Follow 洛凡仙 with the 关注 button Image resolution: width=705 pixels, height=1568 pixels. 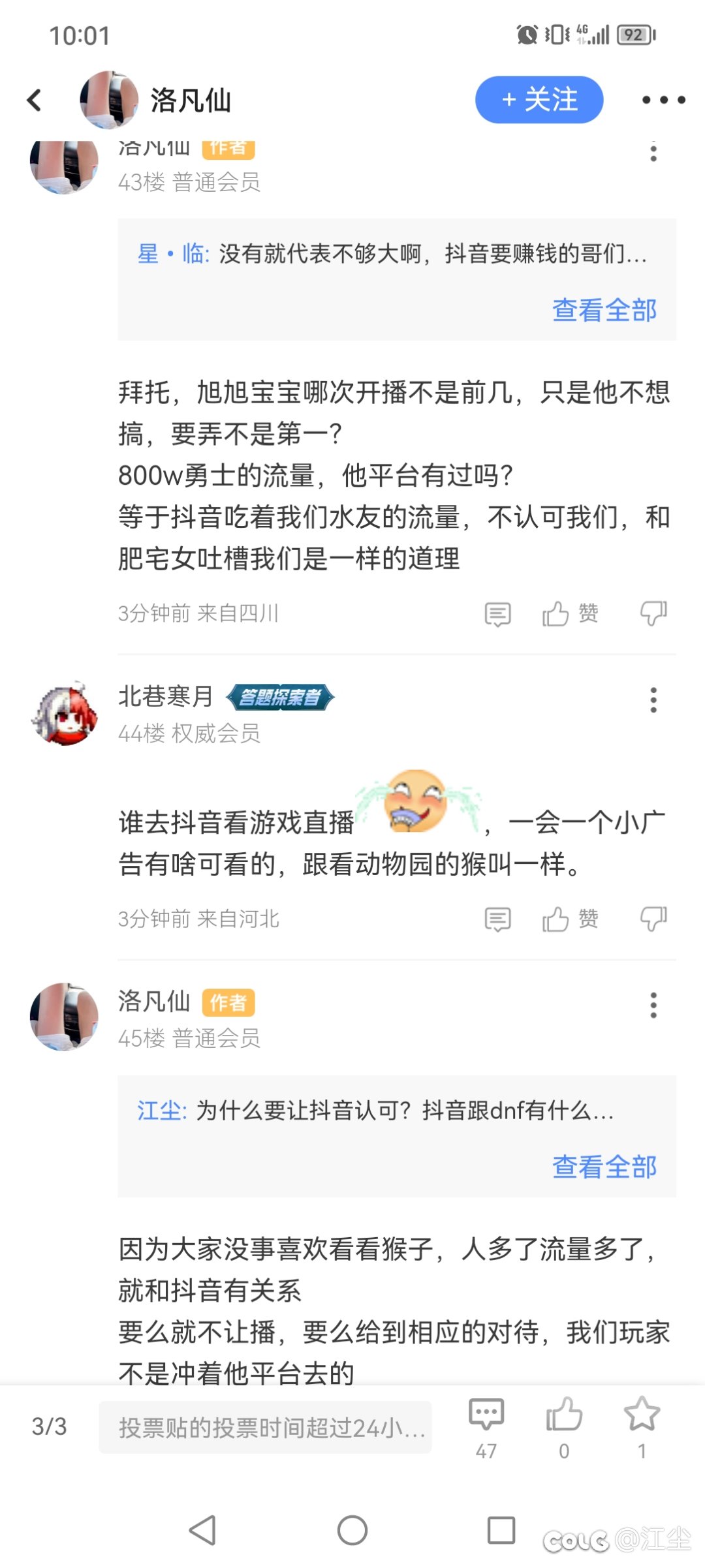[539, 100]
